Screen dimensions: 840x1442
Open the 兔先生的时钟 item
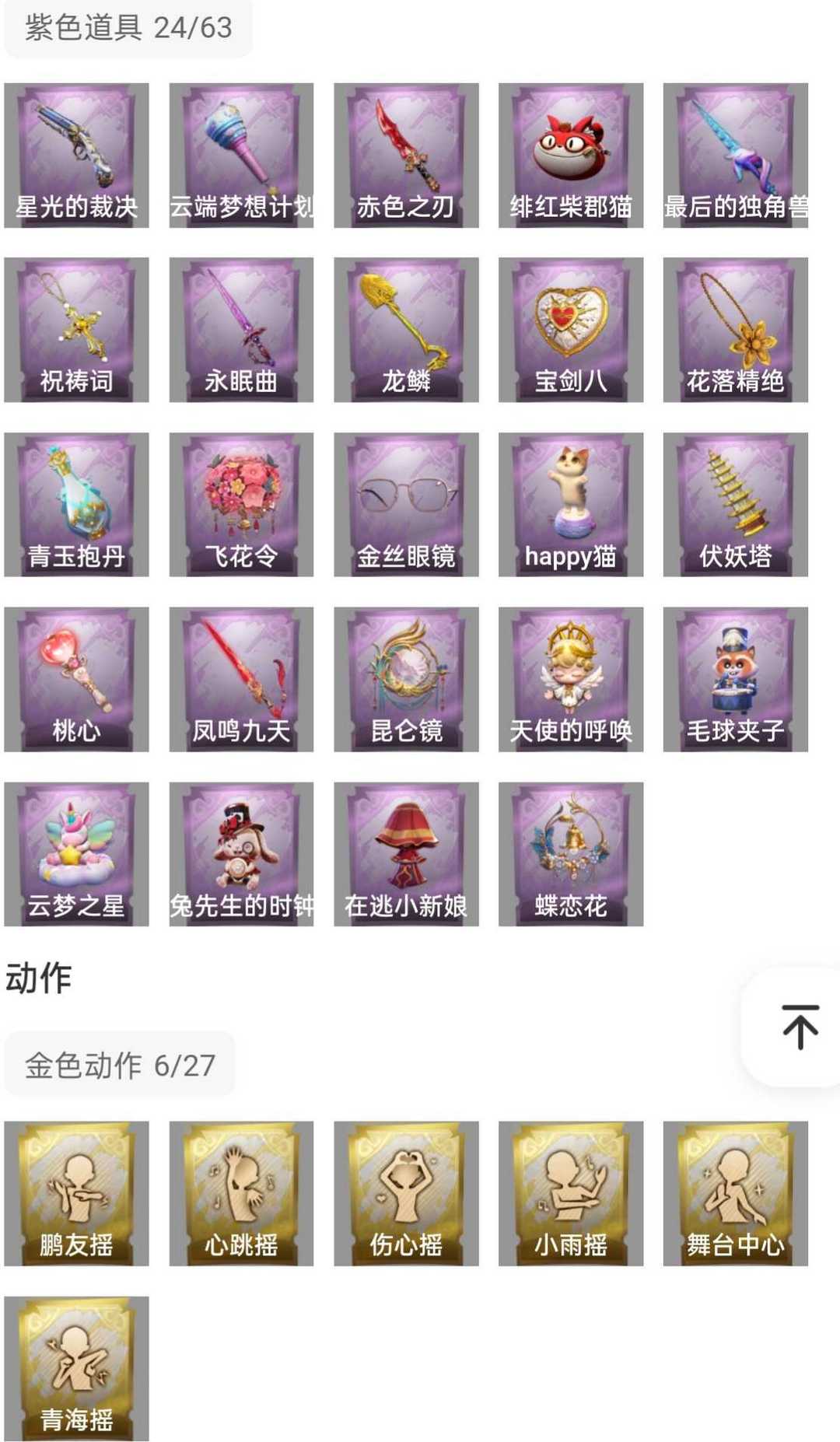[x=241, y=853]
